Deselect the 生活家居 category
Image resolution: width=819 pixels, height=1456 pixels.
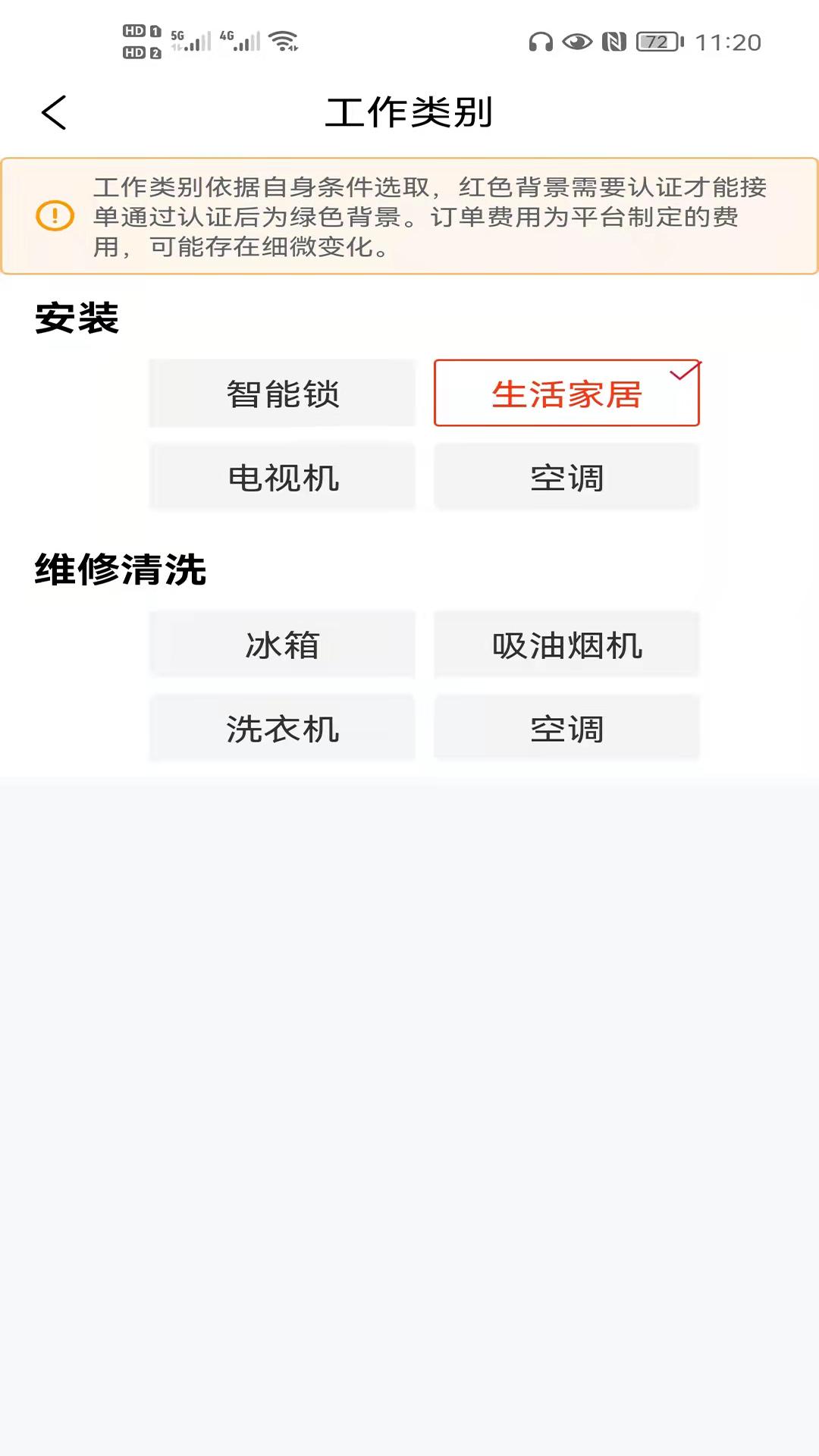(566, 394)
